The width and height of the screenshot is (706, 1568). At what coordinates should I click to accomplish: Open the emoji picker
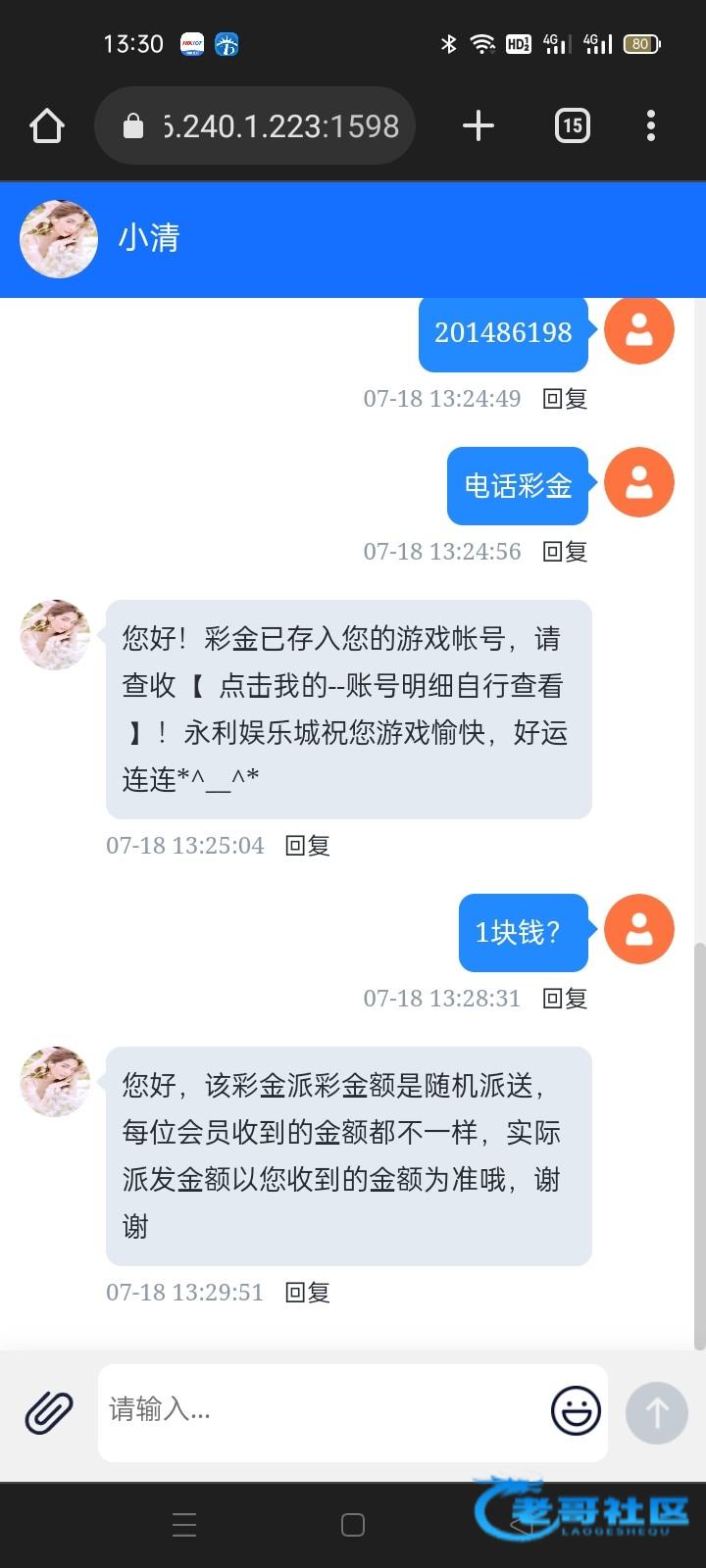576,1412
